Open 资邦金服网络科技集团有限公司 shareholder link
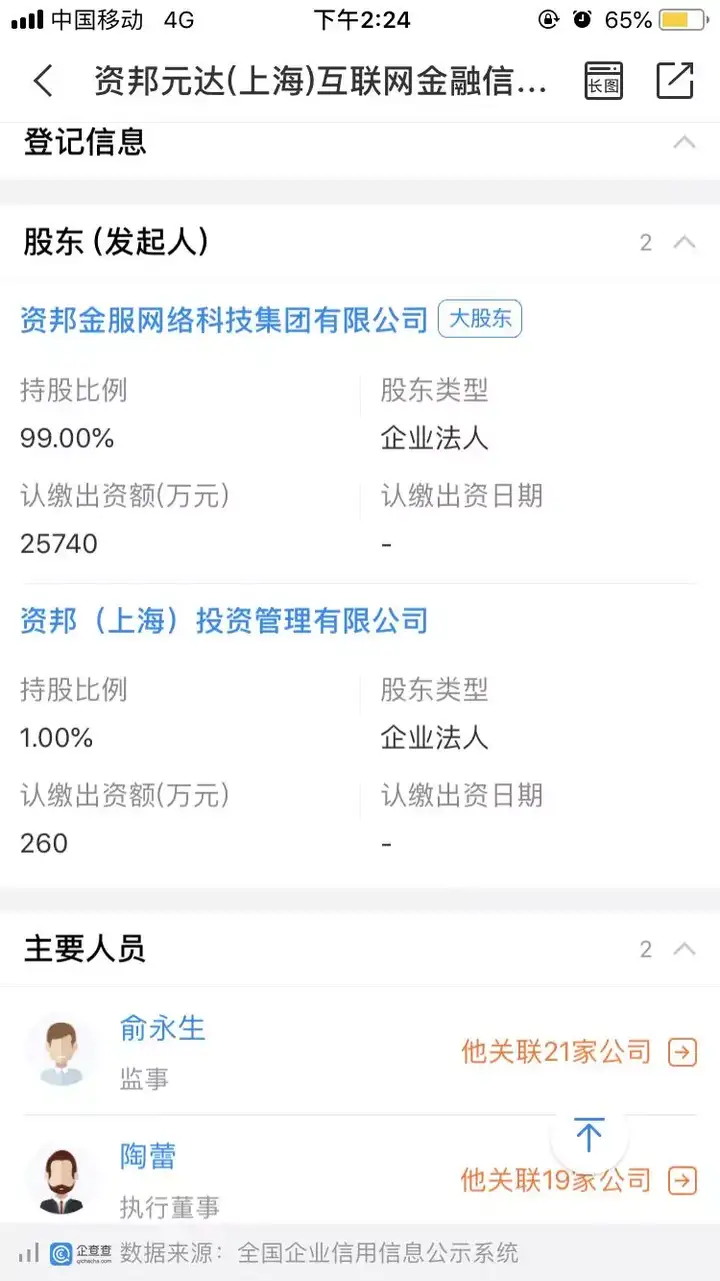The width and height of the screenshot is (720, 1281). 224,320
